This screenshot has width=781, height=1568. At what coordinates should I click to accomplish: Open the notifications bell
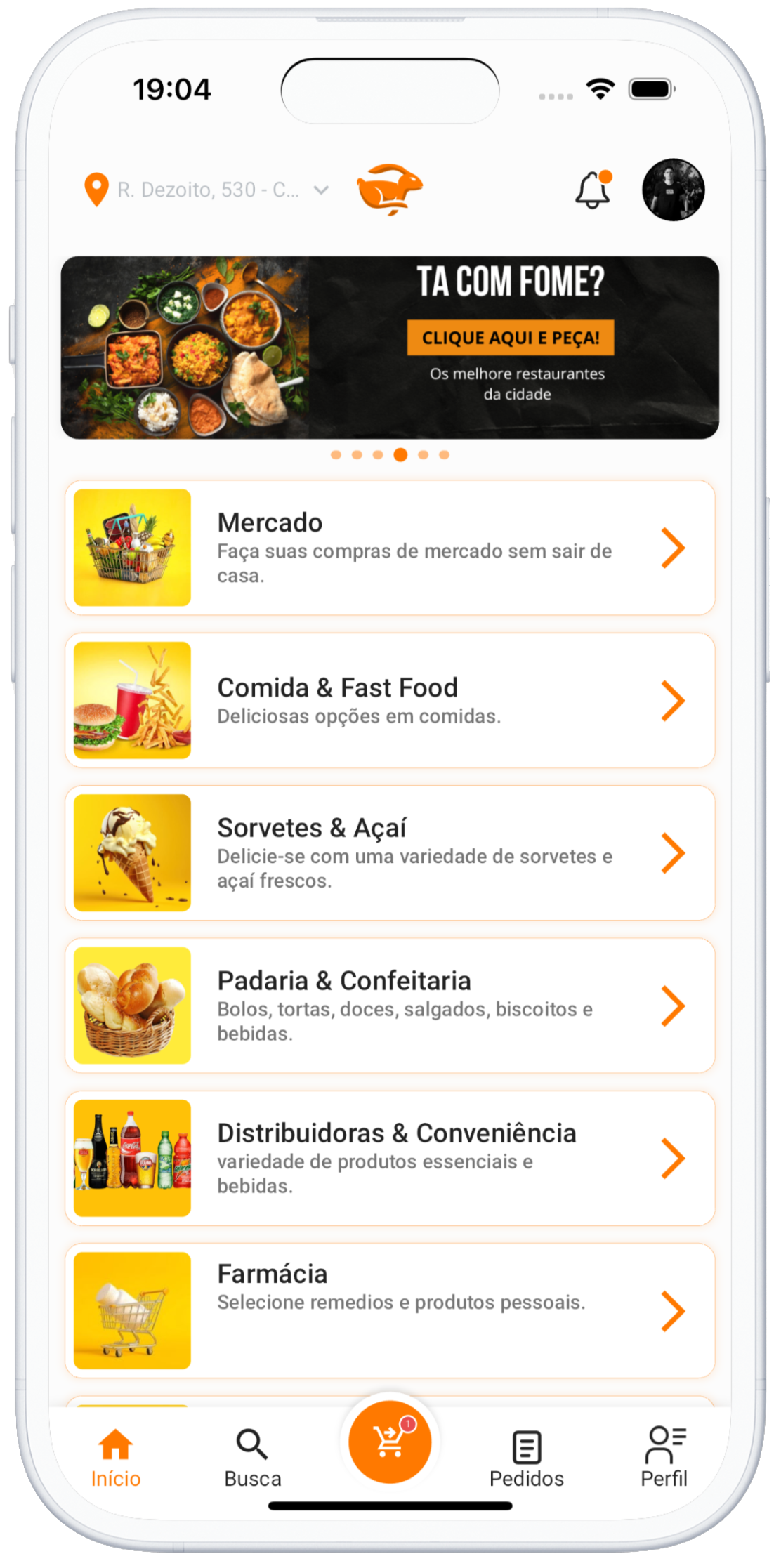pos(593,190)
